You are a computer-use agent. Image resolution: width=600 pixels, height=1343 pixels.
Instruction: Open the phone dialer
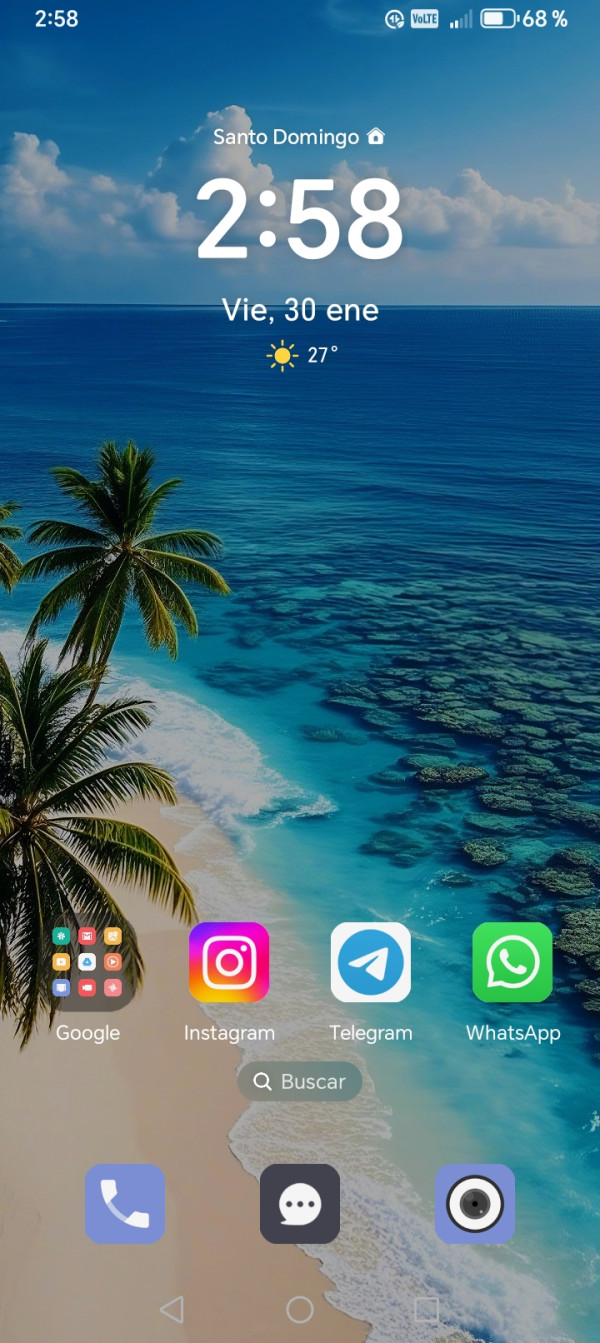coord(125,1204)
